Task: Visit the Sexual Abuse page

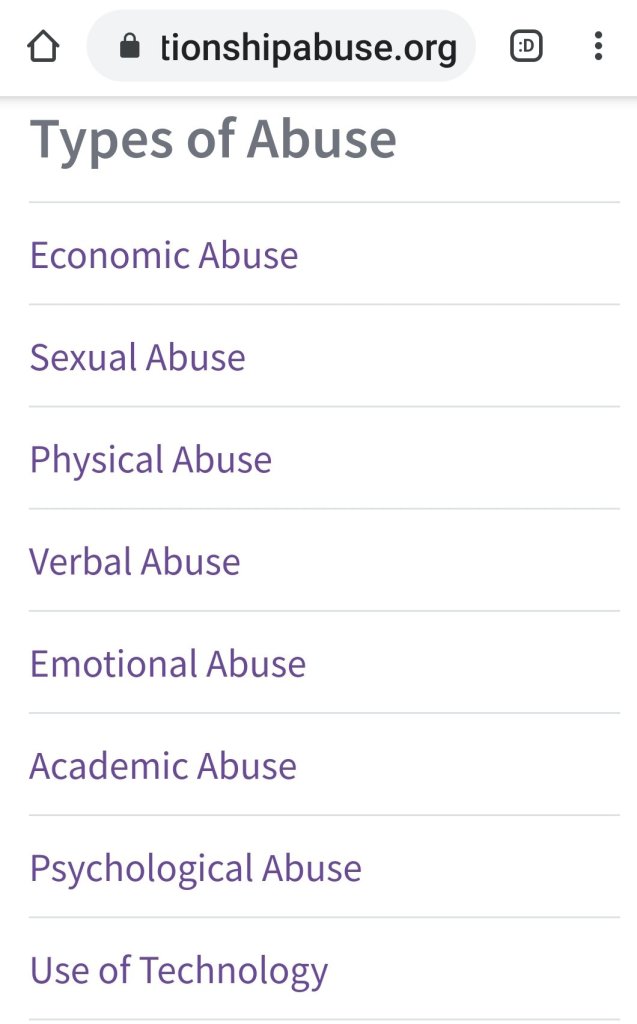Action: click(138, 357)
